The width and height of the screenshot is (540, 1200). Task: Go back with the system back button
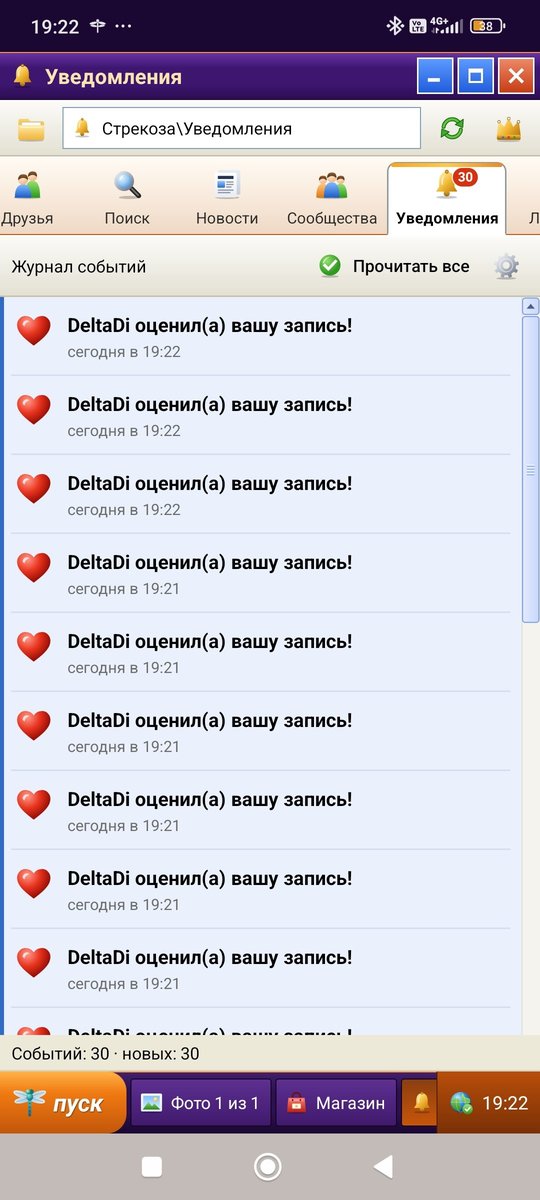click(x=383, y=1167)
